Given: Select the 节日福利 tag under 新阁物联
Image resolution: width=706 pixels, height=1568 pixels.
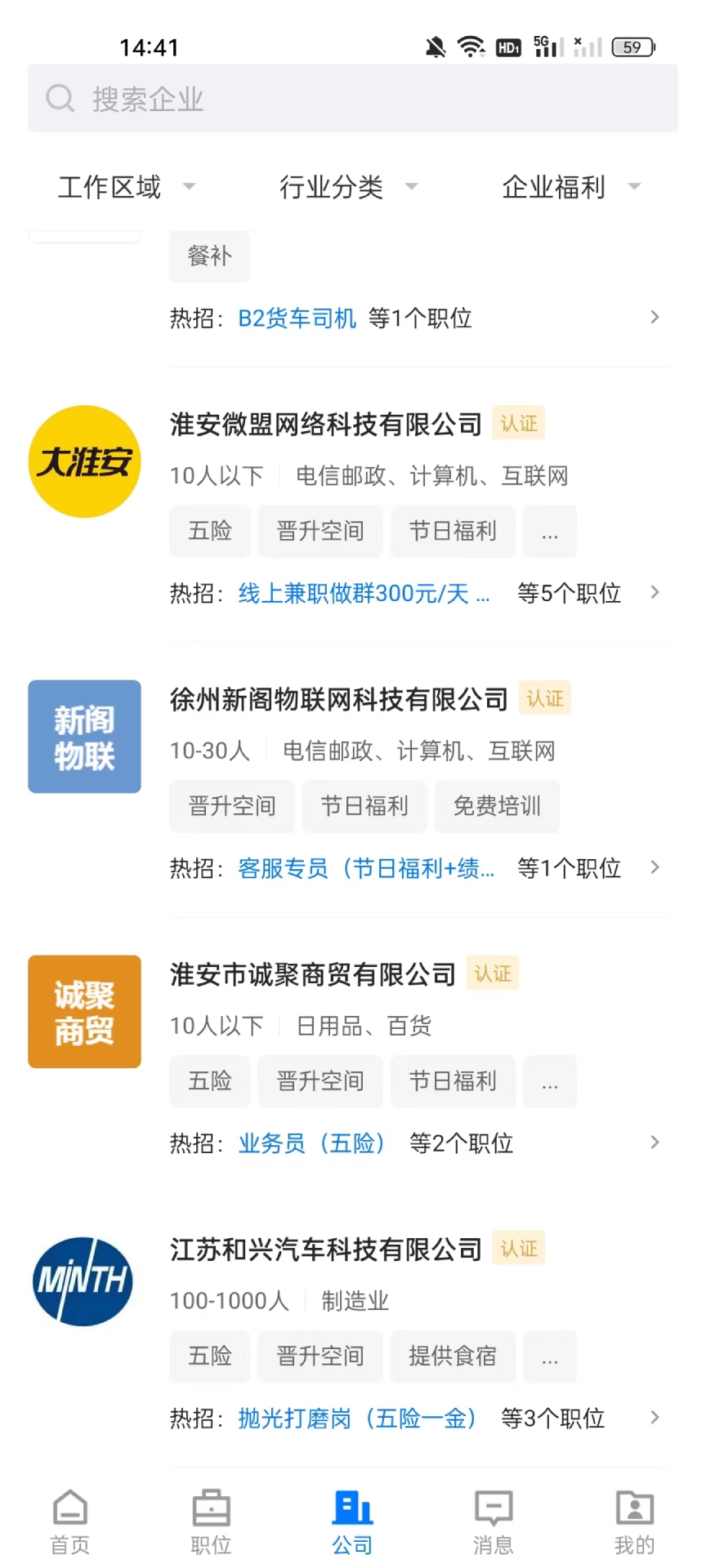Looking at the screenshot, I should (x=364, y=807).
